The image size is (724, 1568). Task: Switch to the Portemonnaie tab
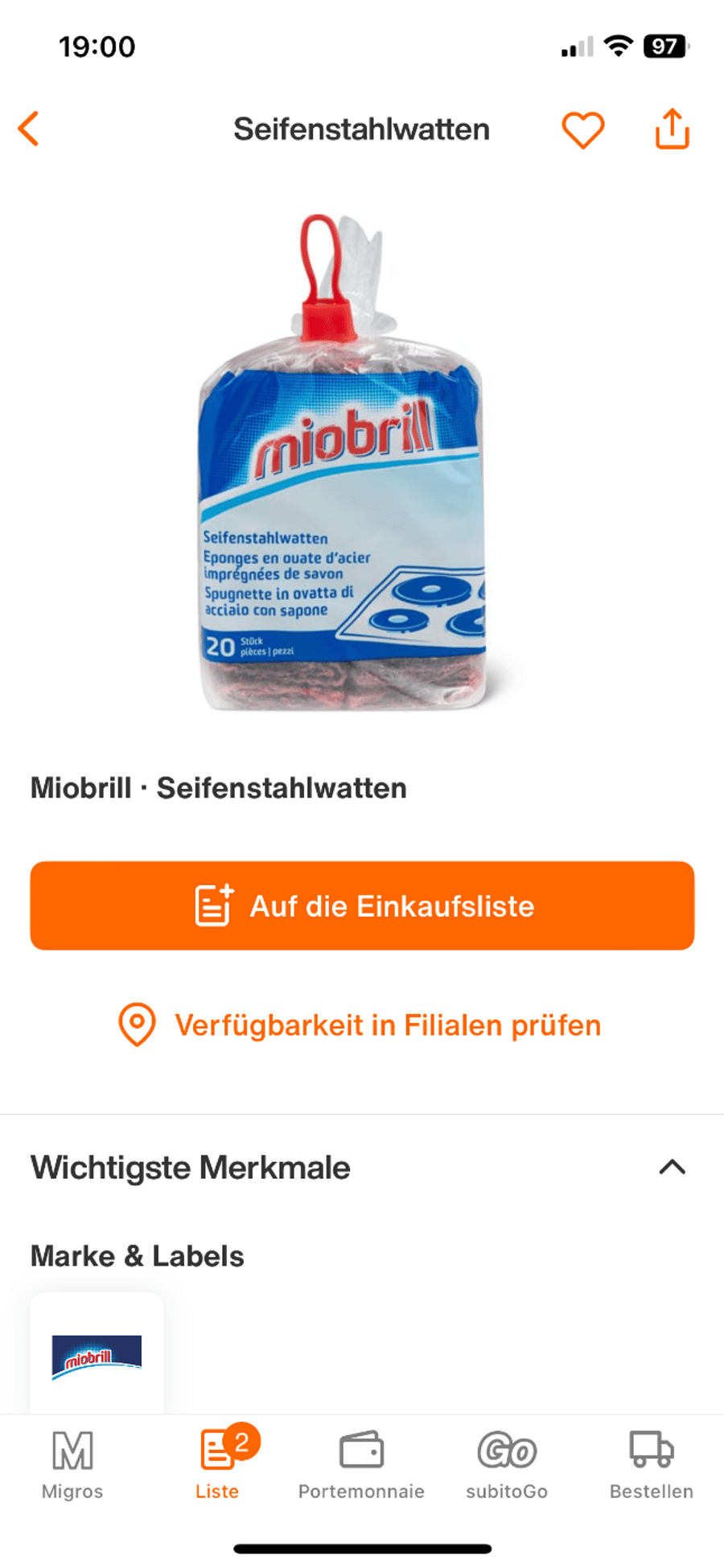point(361,1465)
